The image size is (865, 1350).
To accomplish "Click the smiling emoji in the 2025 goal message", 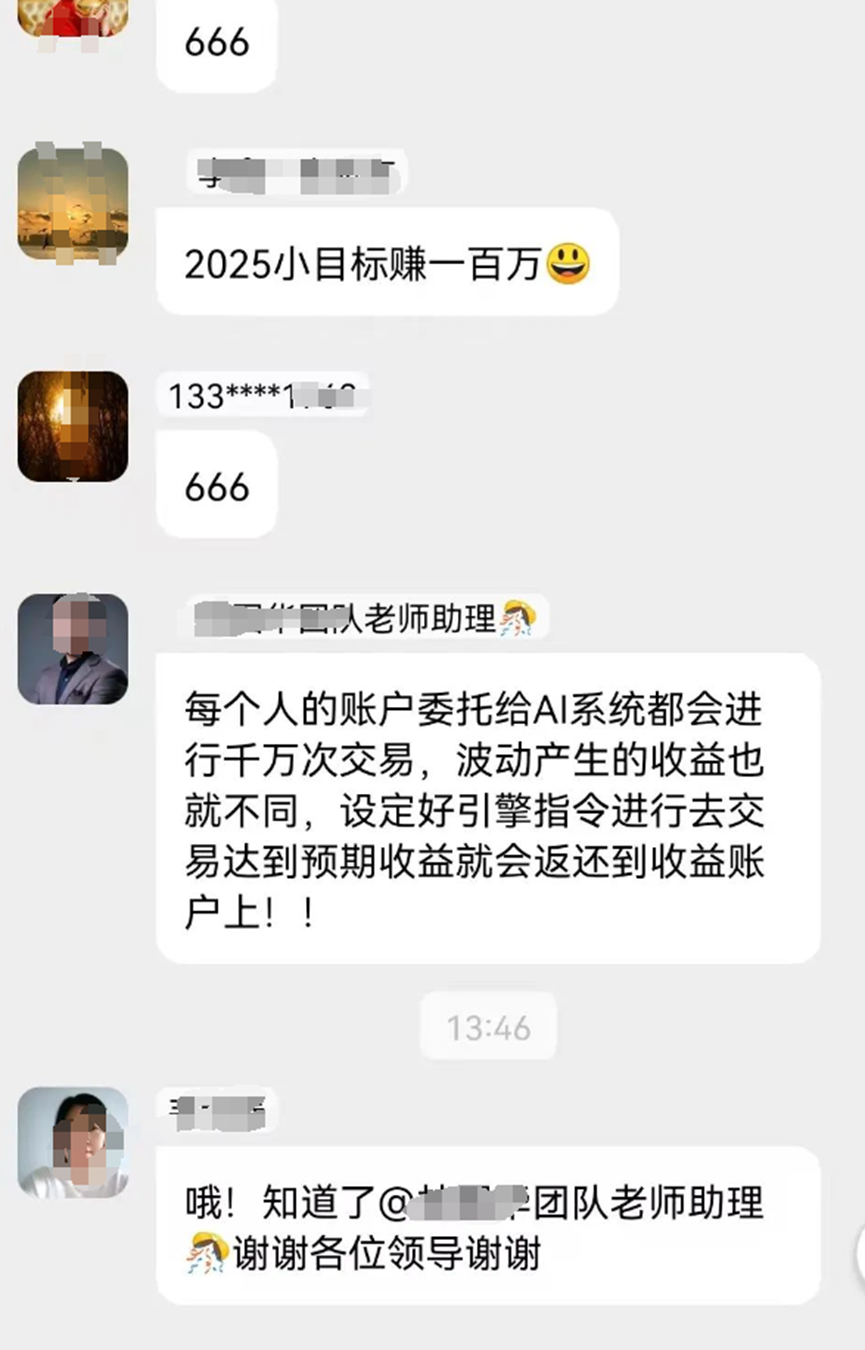I will coord(567,266).
